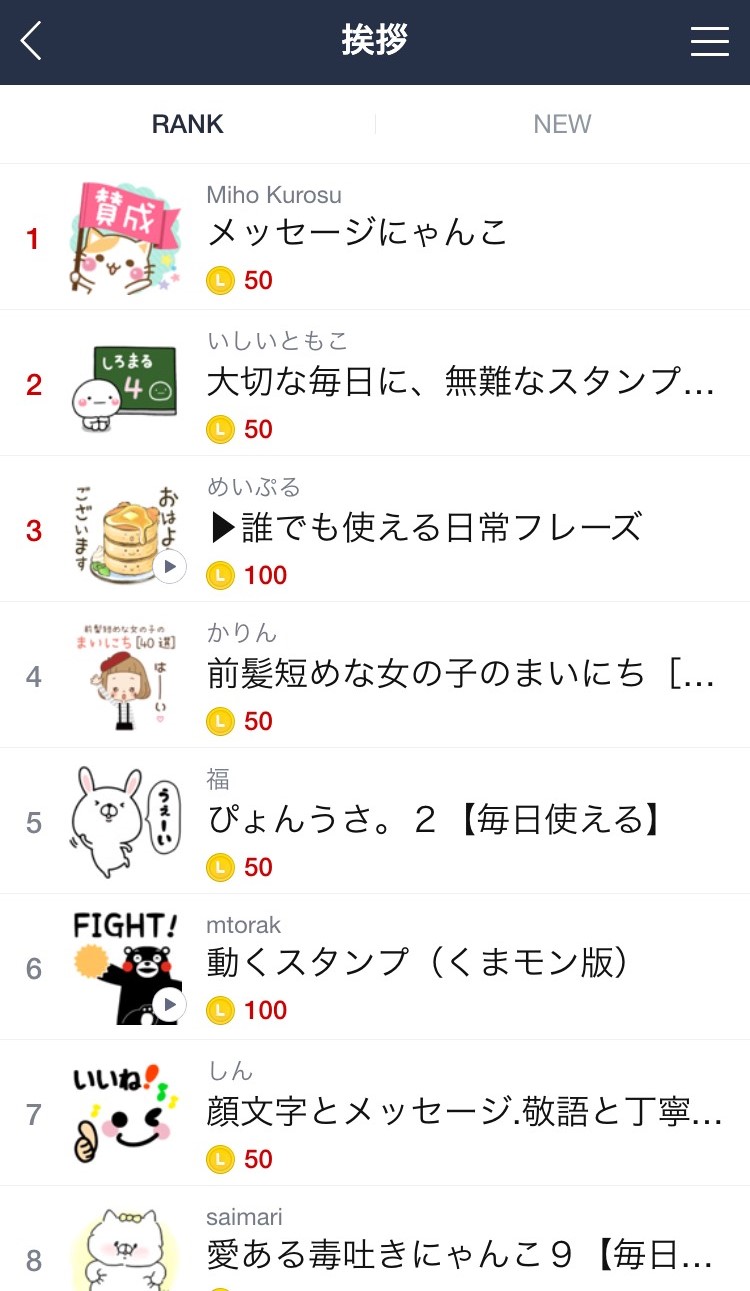Open the hamburger menu
Image resolution: width=750 pixels, height=1291 pixels.
point(709,41)
